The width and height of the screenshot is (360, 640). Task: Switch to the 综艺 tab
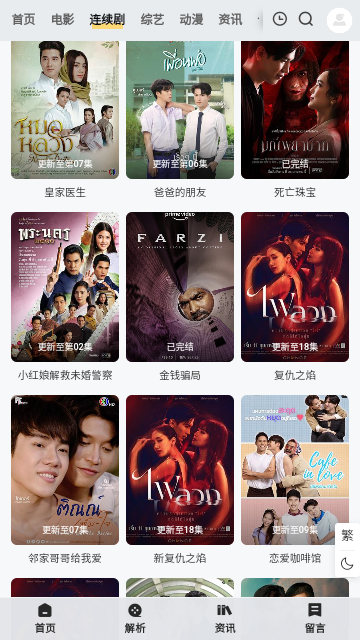point(152,19)
